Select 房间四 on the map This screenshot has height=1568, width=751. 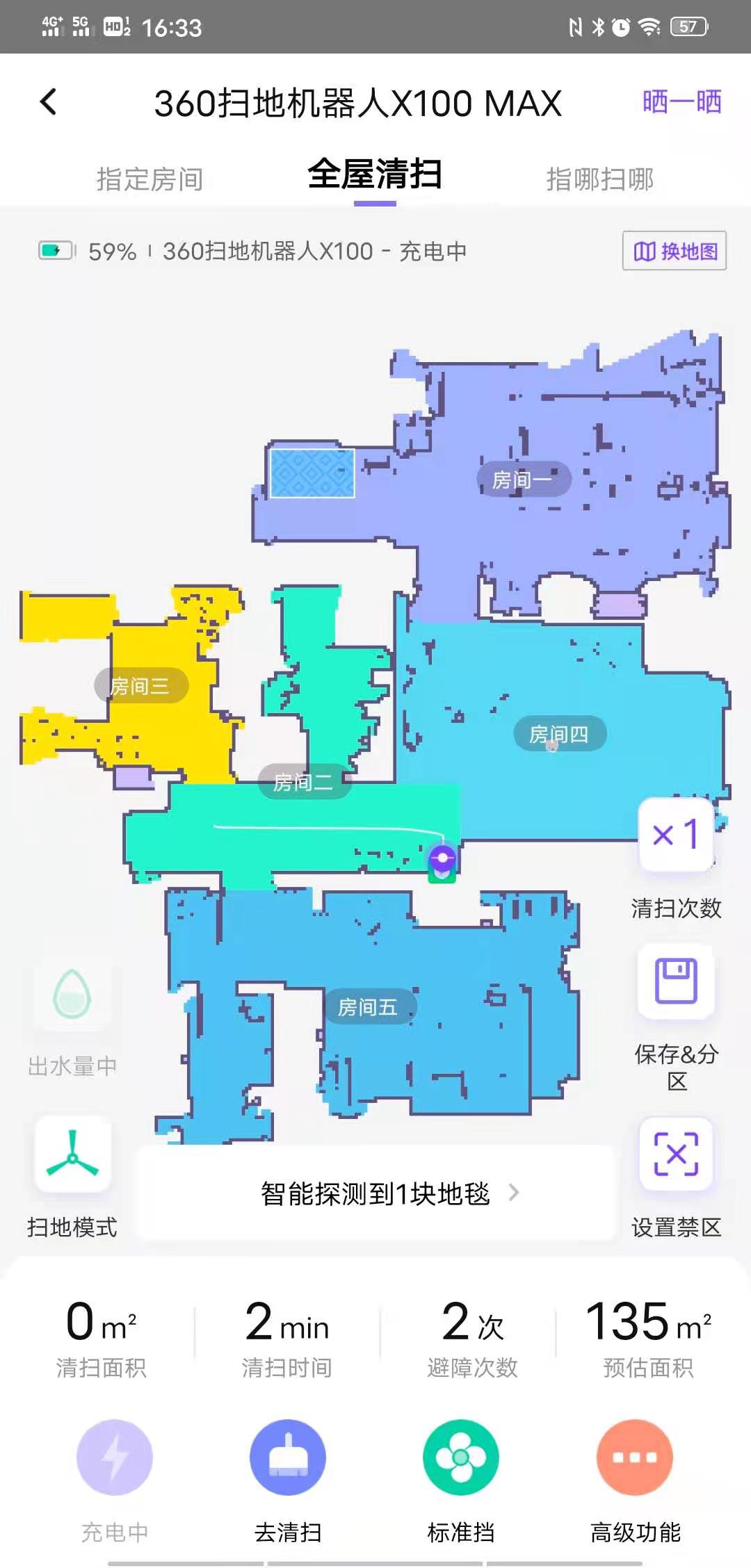pyautogui.click(x=559, y=734)
